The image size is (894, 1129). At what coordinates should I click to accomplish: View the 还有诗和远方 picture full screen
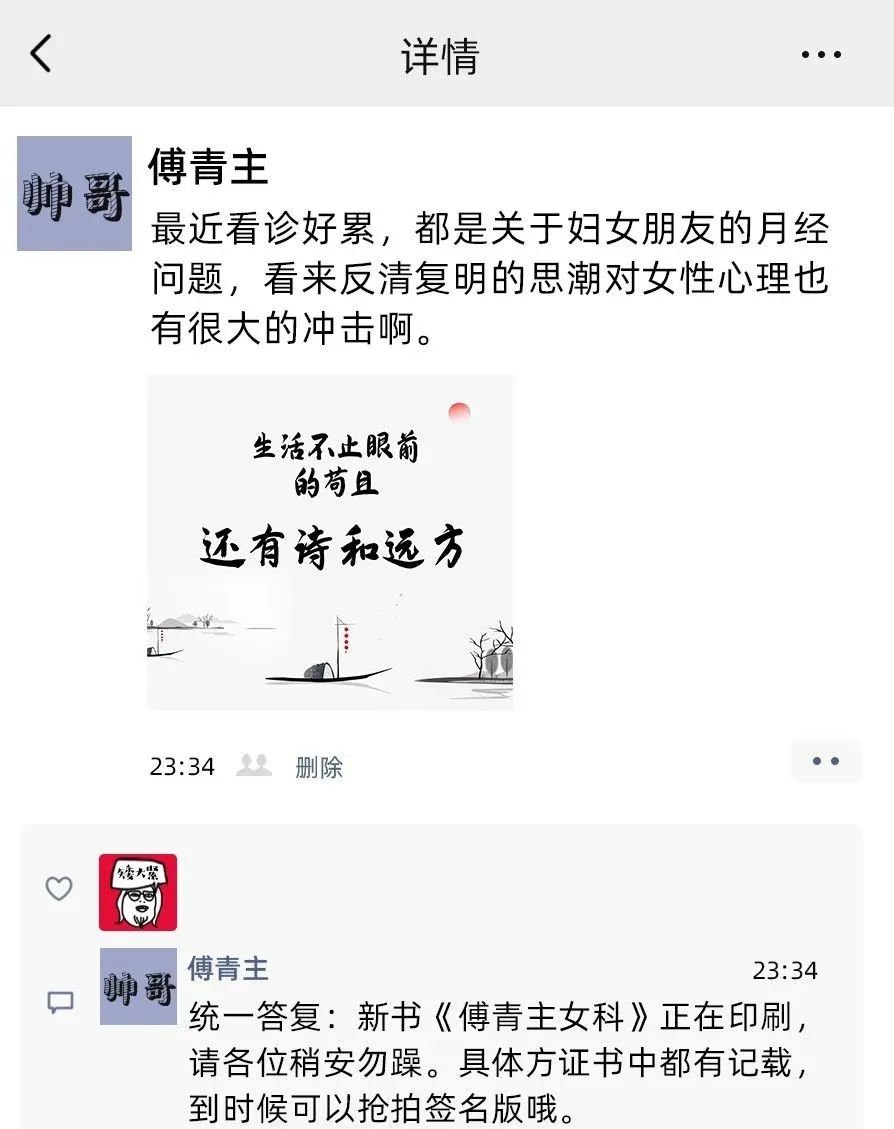coord(330,542)
